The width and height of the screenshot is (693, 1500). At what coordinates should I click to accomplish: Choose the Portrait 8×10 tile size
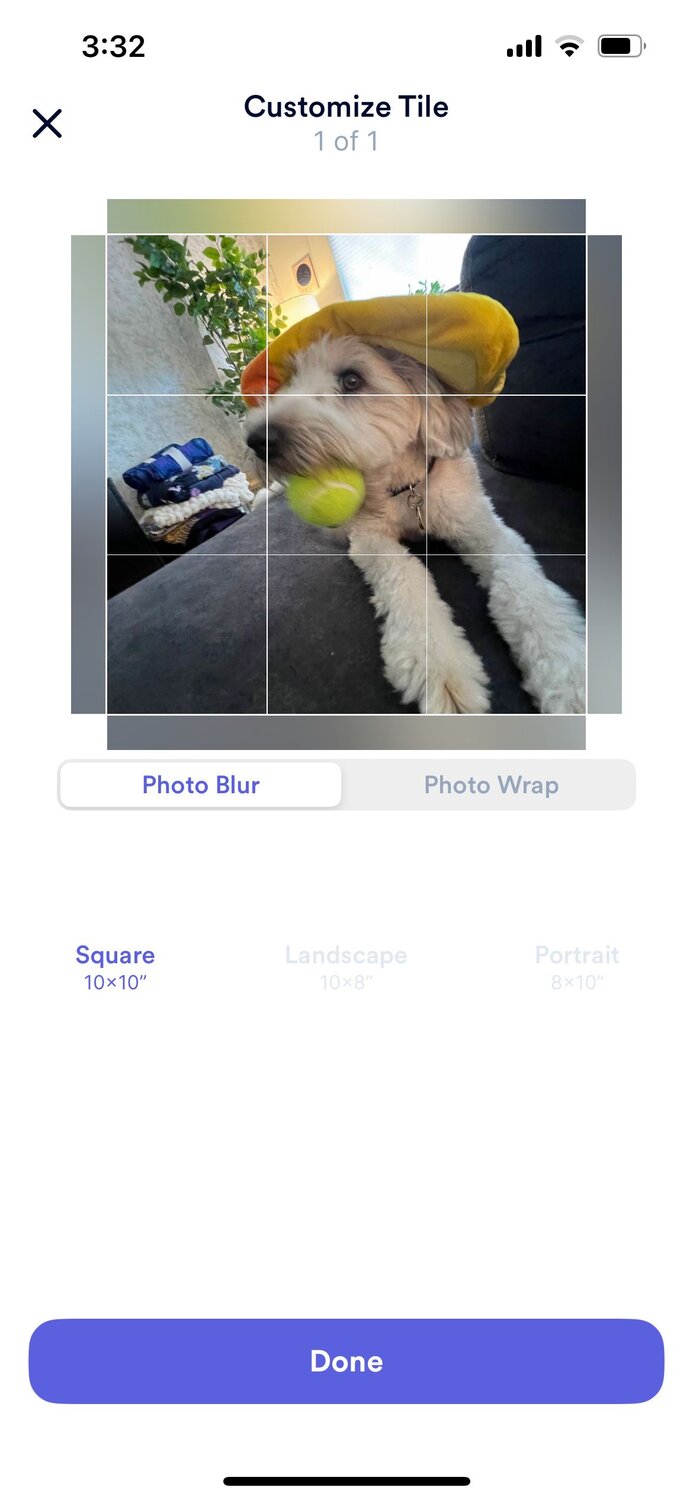pos(577,967)
